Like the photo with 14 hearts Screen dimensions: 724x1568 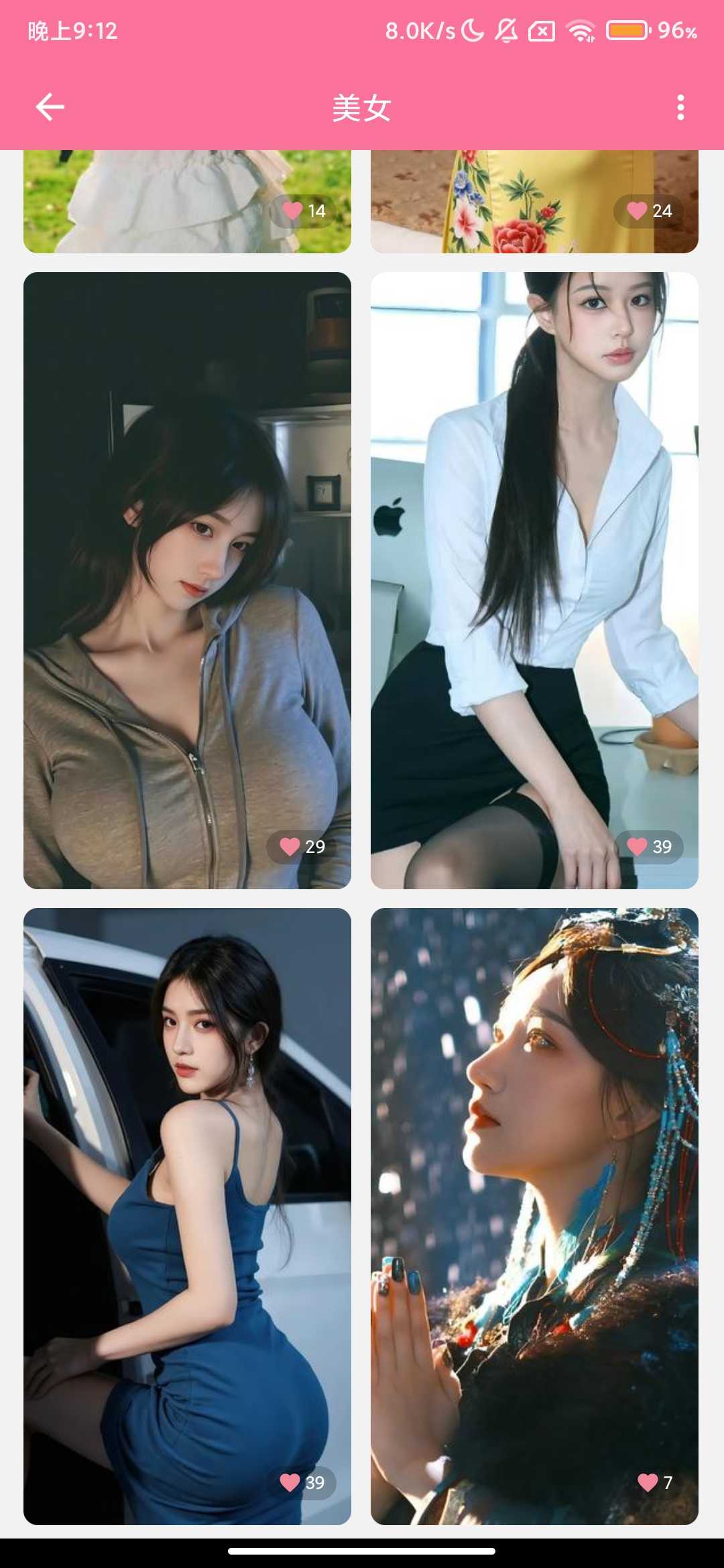tap(293, 210)
